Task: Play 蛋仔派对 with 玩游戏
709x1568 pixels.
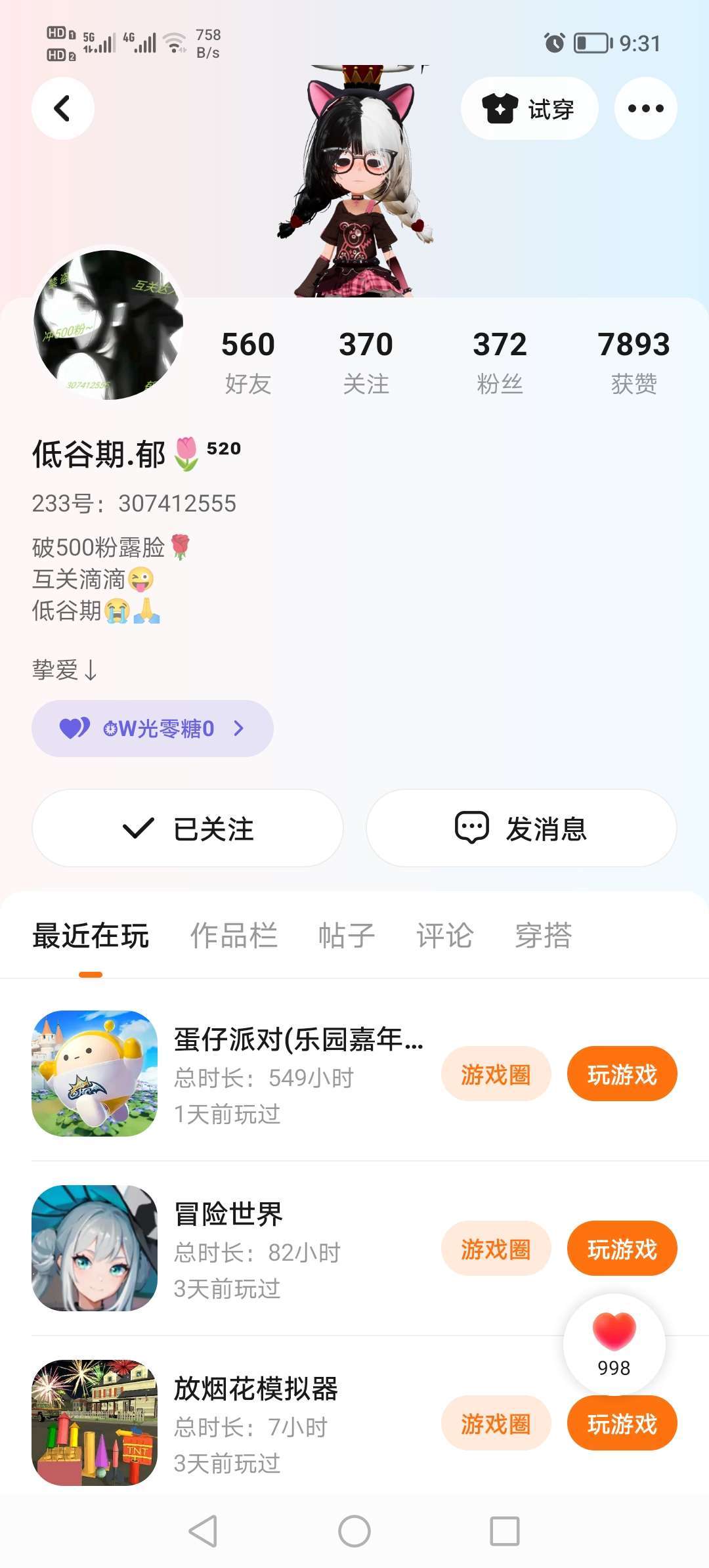Action: coord(622,1074)
